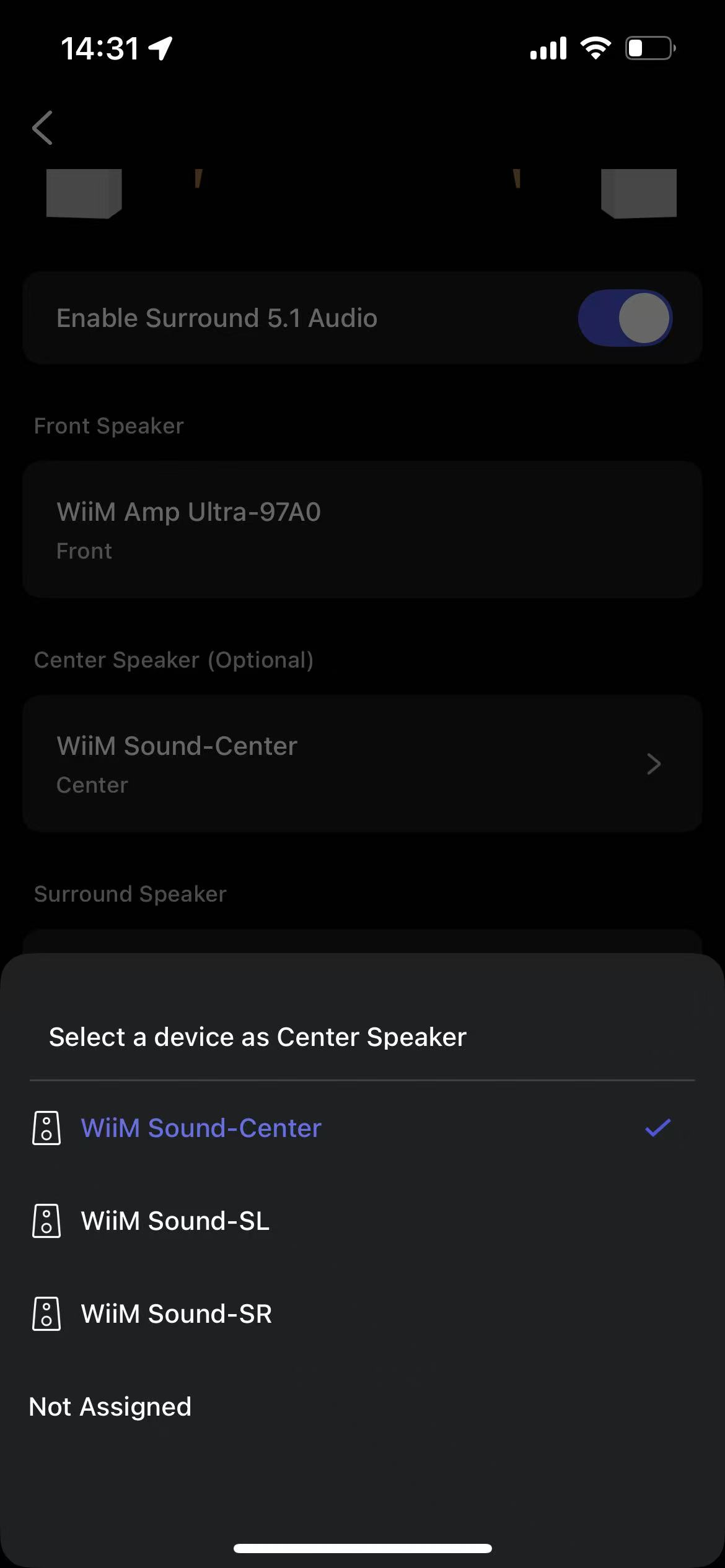
Task: Pick WiiM Sound-SR as center speaker
Action: [177, 1314]
